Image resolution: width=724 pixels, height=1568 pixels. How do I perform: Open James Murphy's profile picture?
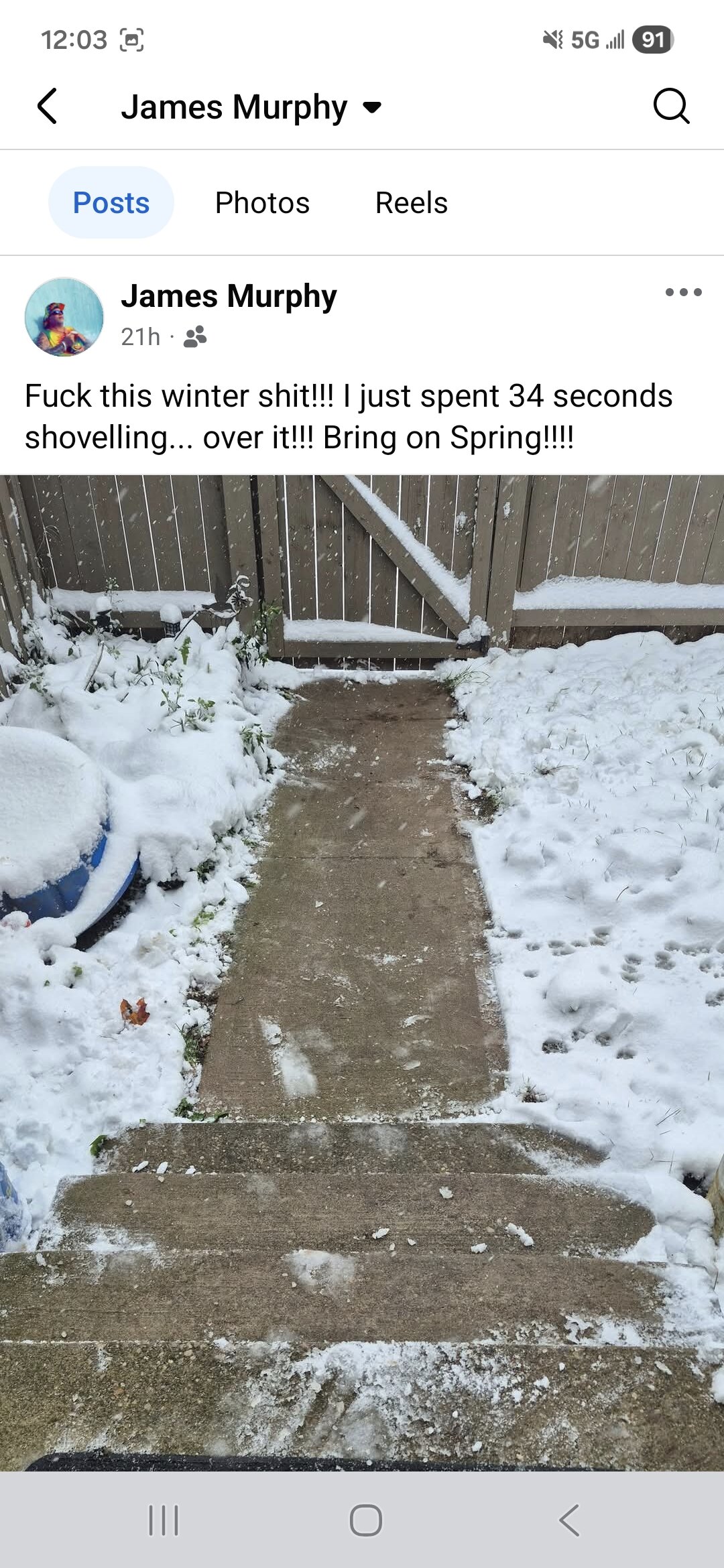tap(64, 317)
